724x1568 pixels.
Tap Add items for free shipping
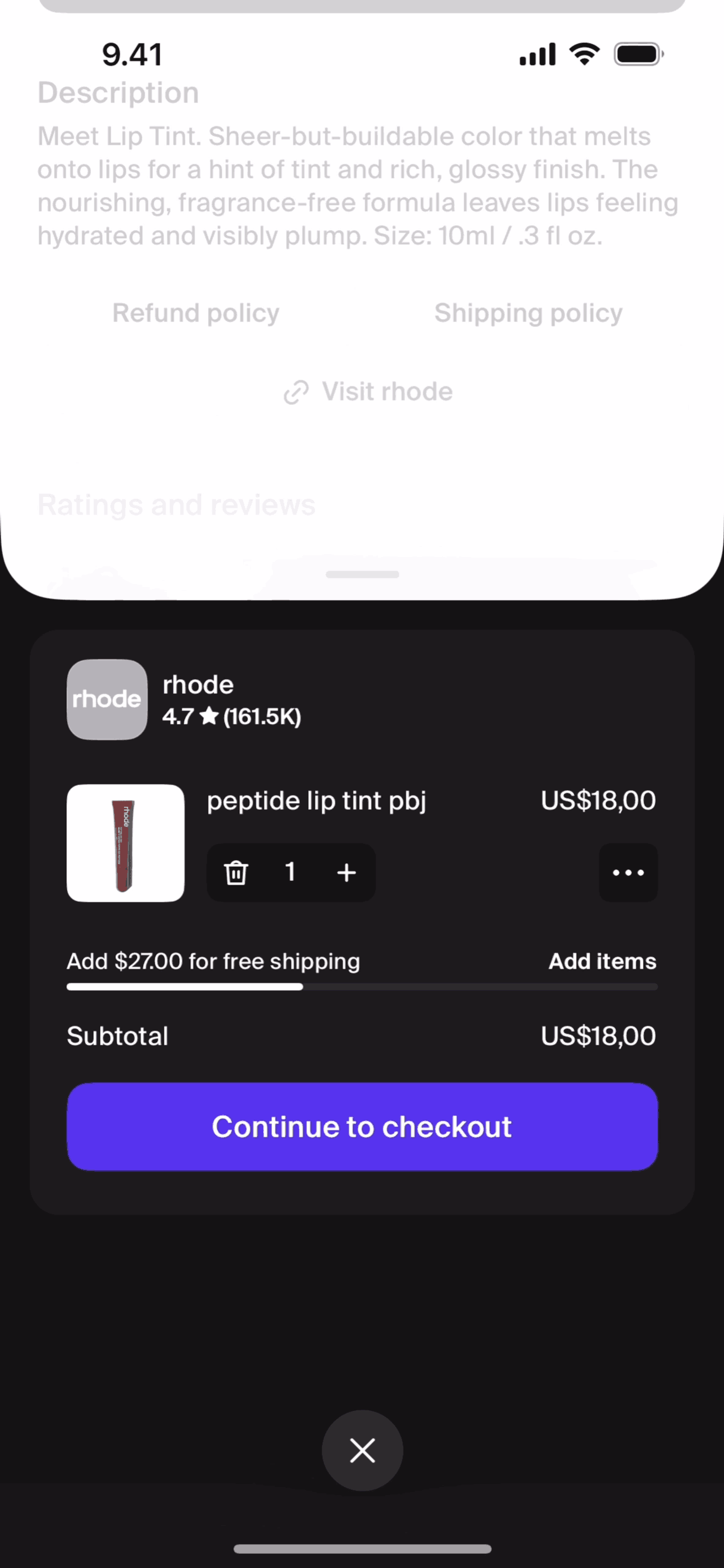click(x=602, y=961)
